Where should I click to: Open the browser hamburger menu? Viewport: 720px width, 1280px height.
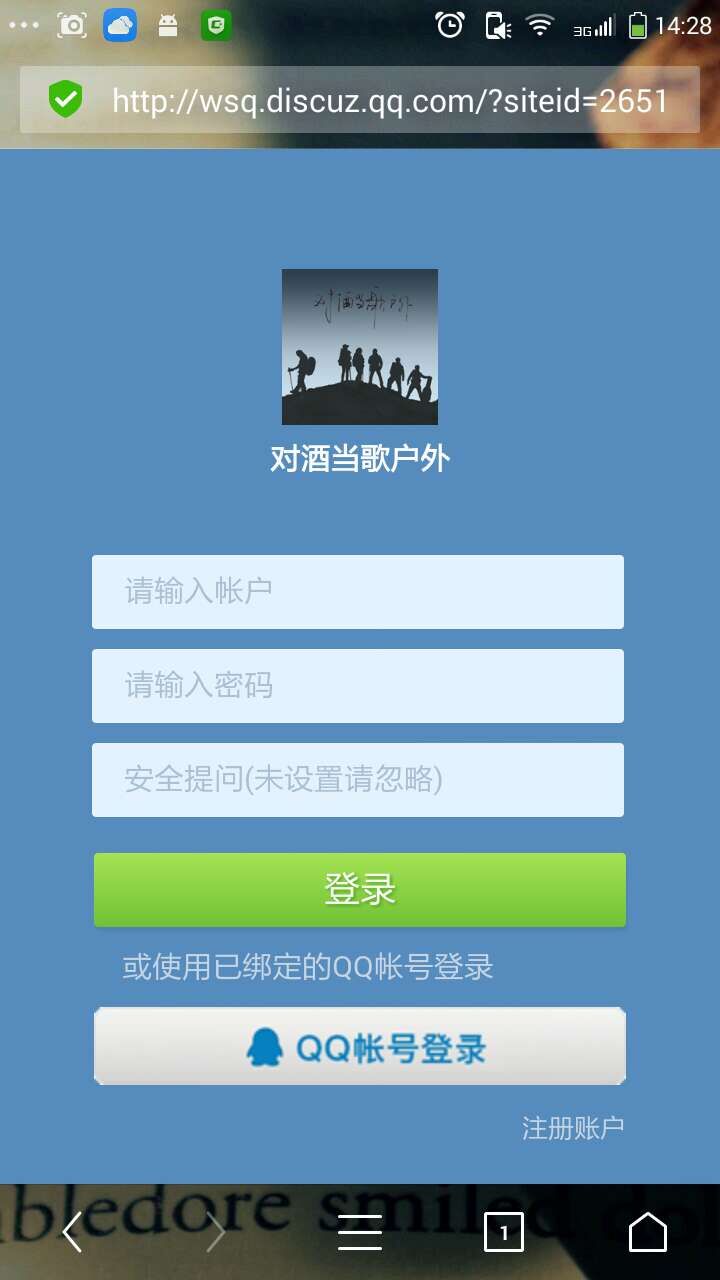pyautogui.click(x=360, y=1232)
